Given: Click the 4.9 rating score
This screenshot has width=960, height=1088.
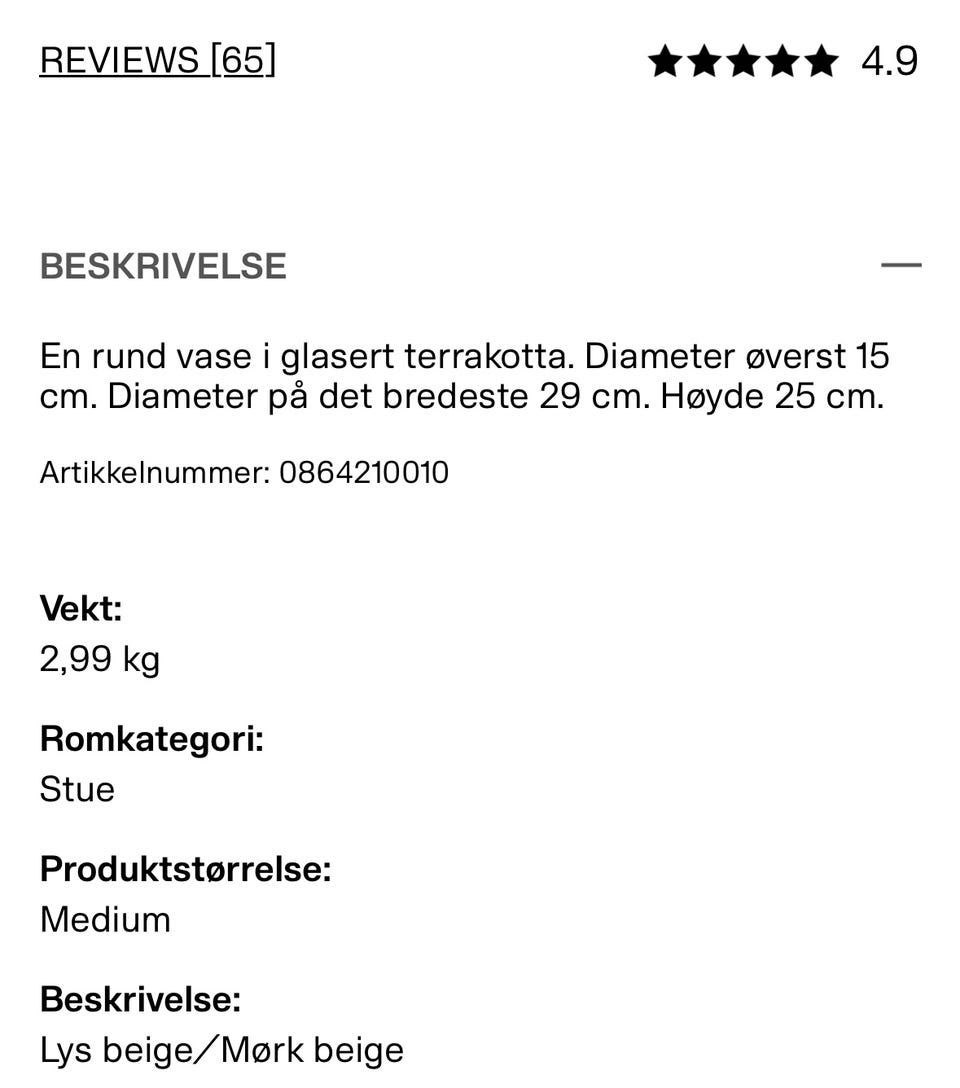Looking at the screenshot, I should [888, 62].
